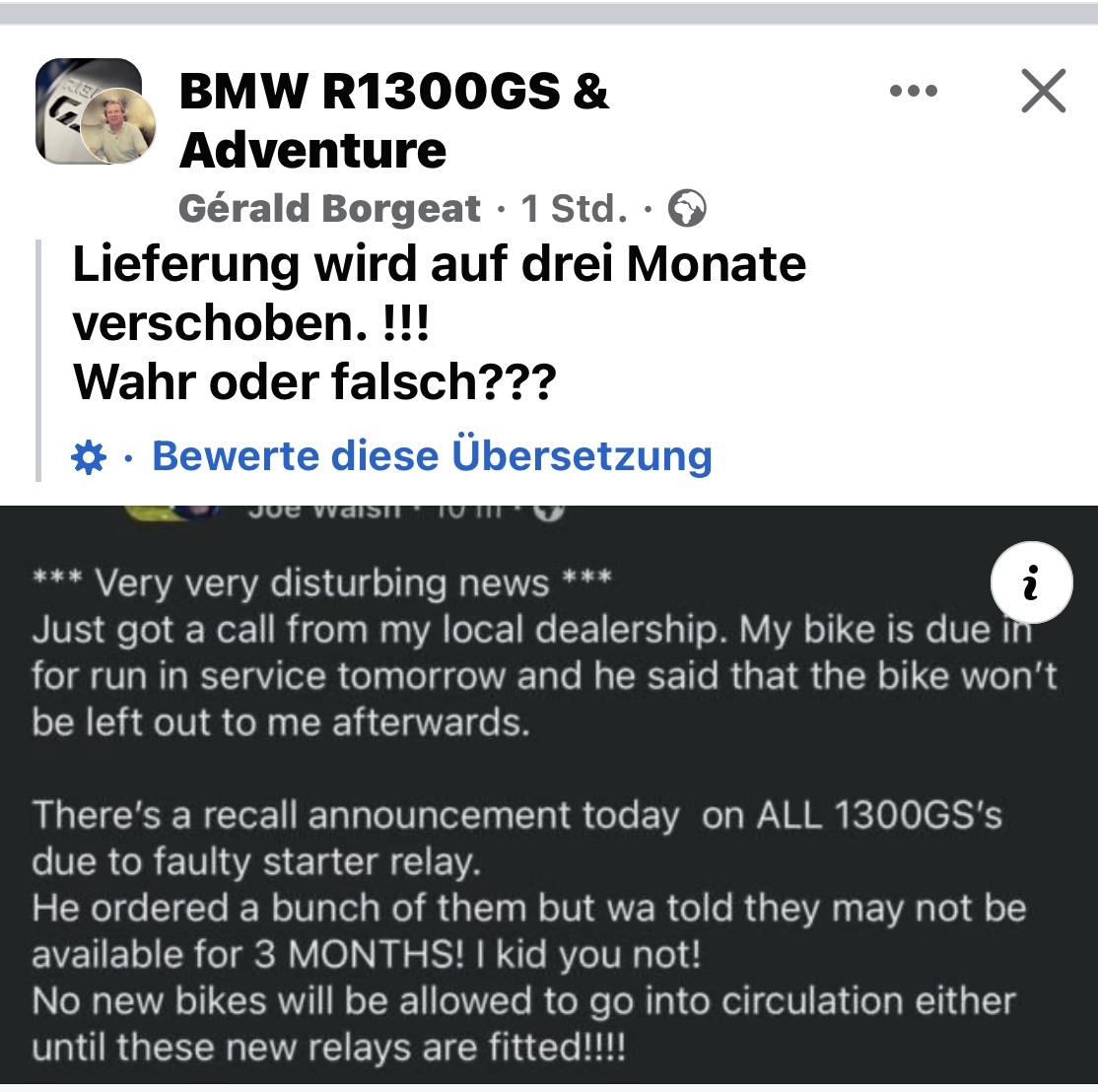1098x1092 pixels.
Task: Dismiss this post with the X
Action: (1044, 92)
